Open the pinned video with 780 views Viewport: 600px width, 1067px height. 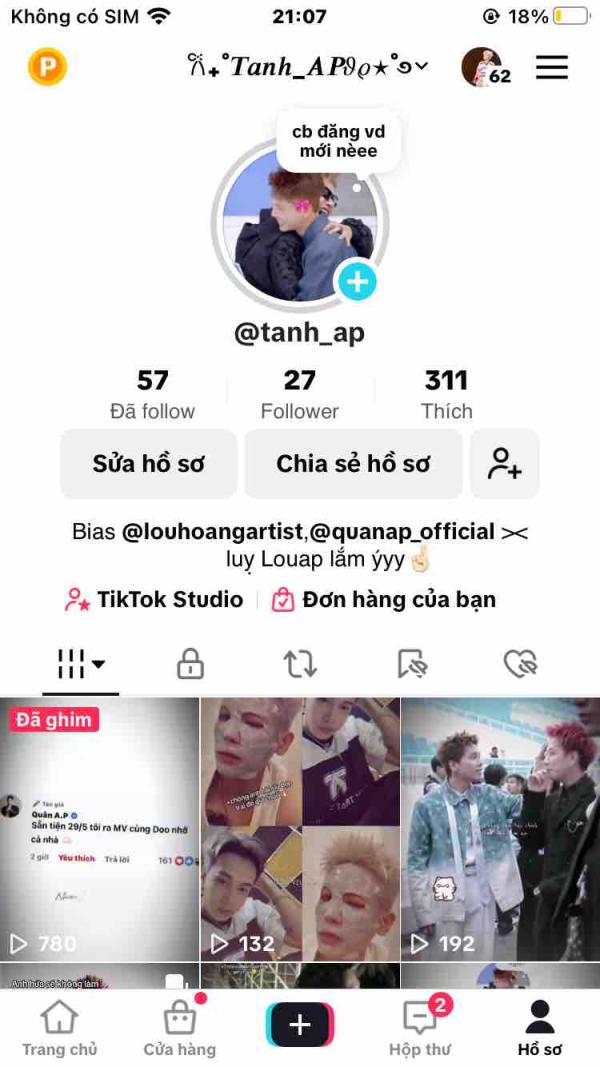pyautogui.click(x=99, y=830)
